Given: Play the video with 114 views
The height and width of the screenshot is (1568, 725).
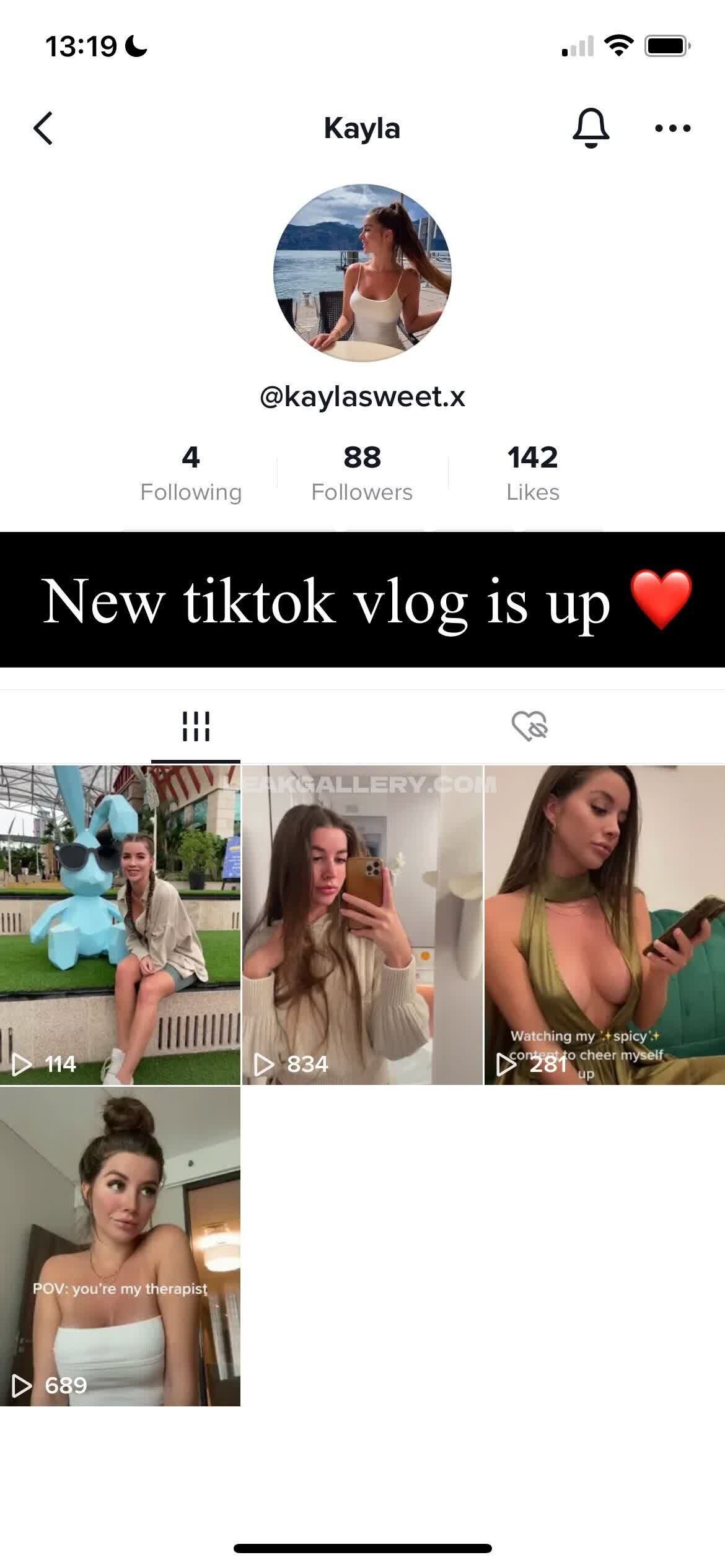Looking at the screenshot, I should point(120,925).
